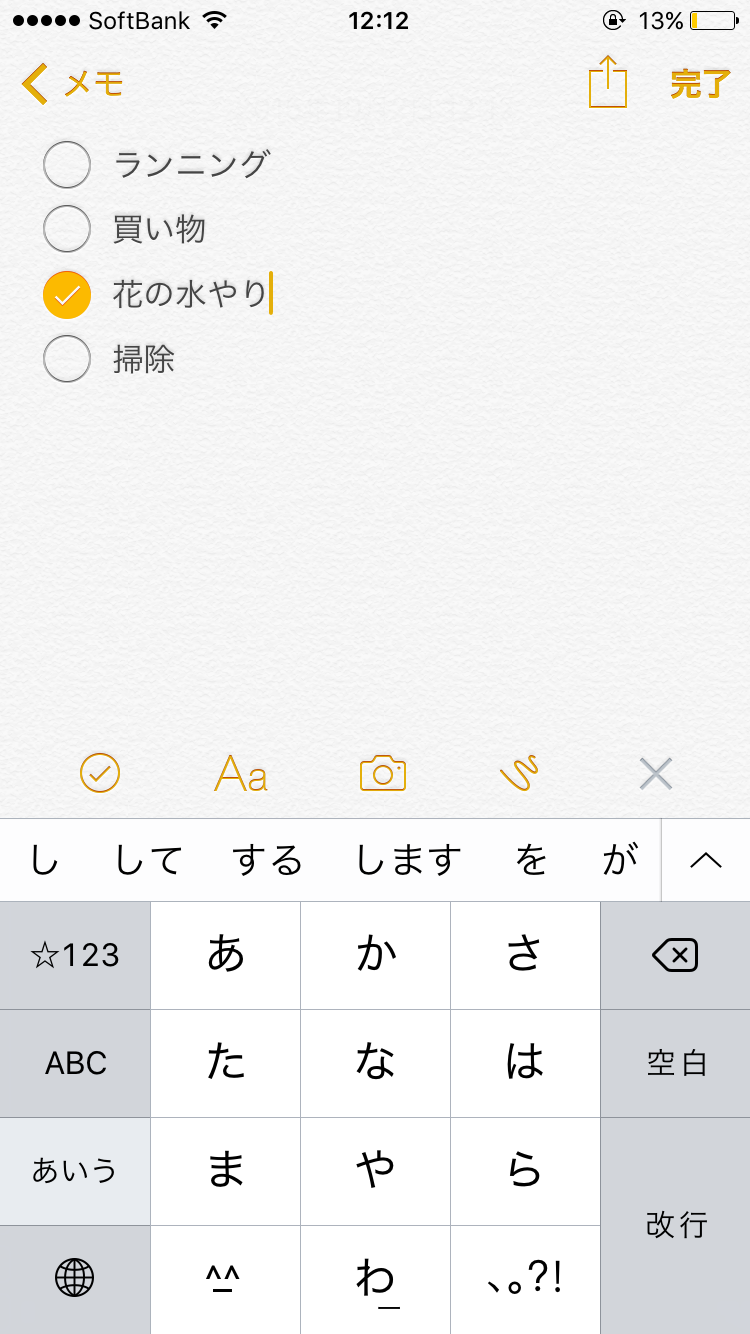The width and height of the screenshot is (750, 1334).
Task: Choose the suggestion します
Action: pyautogui.click(x=409, y=860)
